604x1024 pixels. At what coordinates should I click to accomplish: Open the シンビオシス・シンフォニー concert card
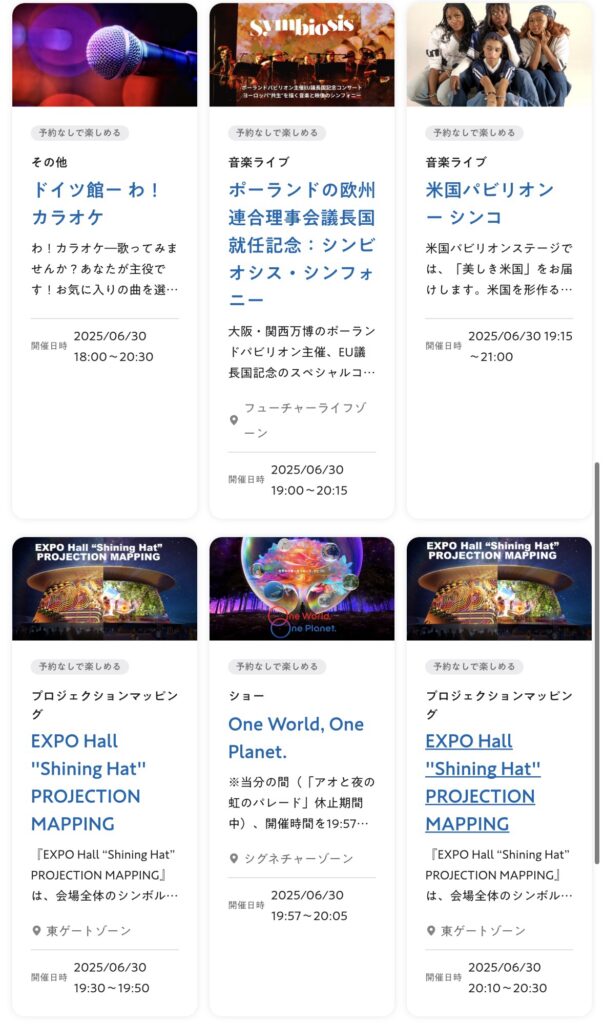pos(301,245)
